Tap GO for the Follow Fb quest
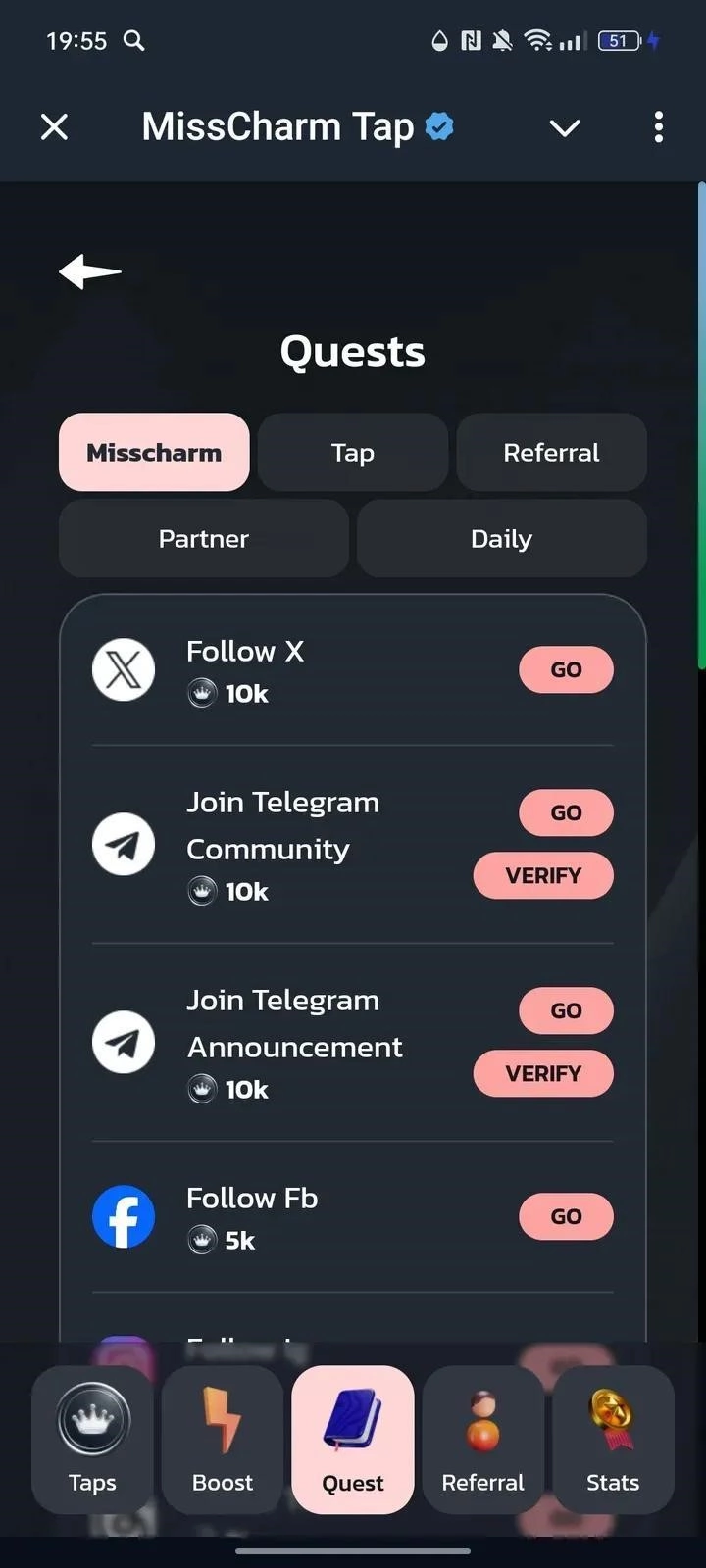This screenshot has height=1568, width=706. [x=566, y=1216]
